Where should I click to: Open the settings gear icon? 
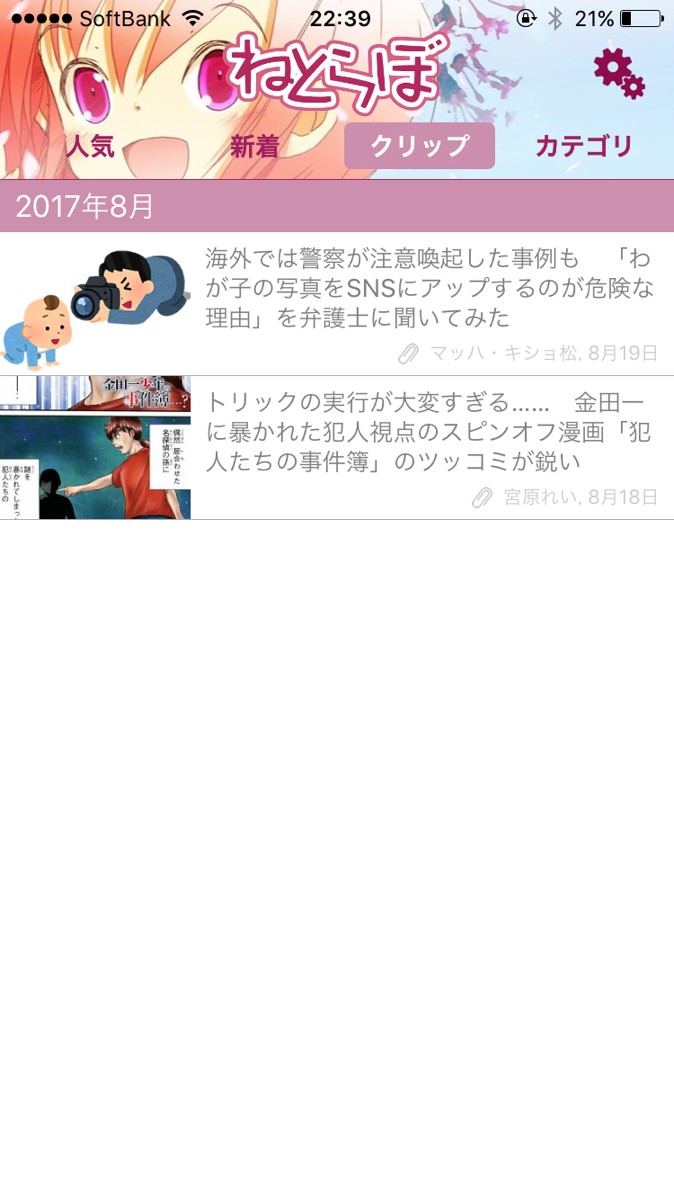tap(618, 73)
